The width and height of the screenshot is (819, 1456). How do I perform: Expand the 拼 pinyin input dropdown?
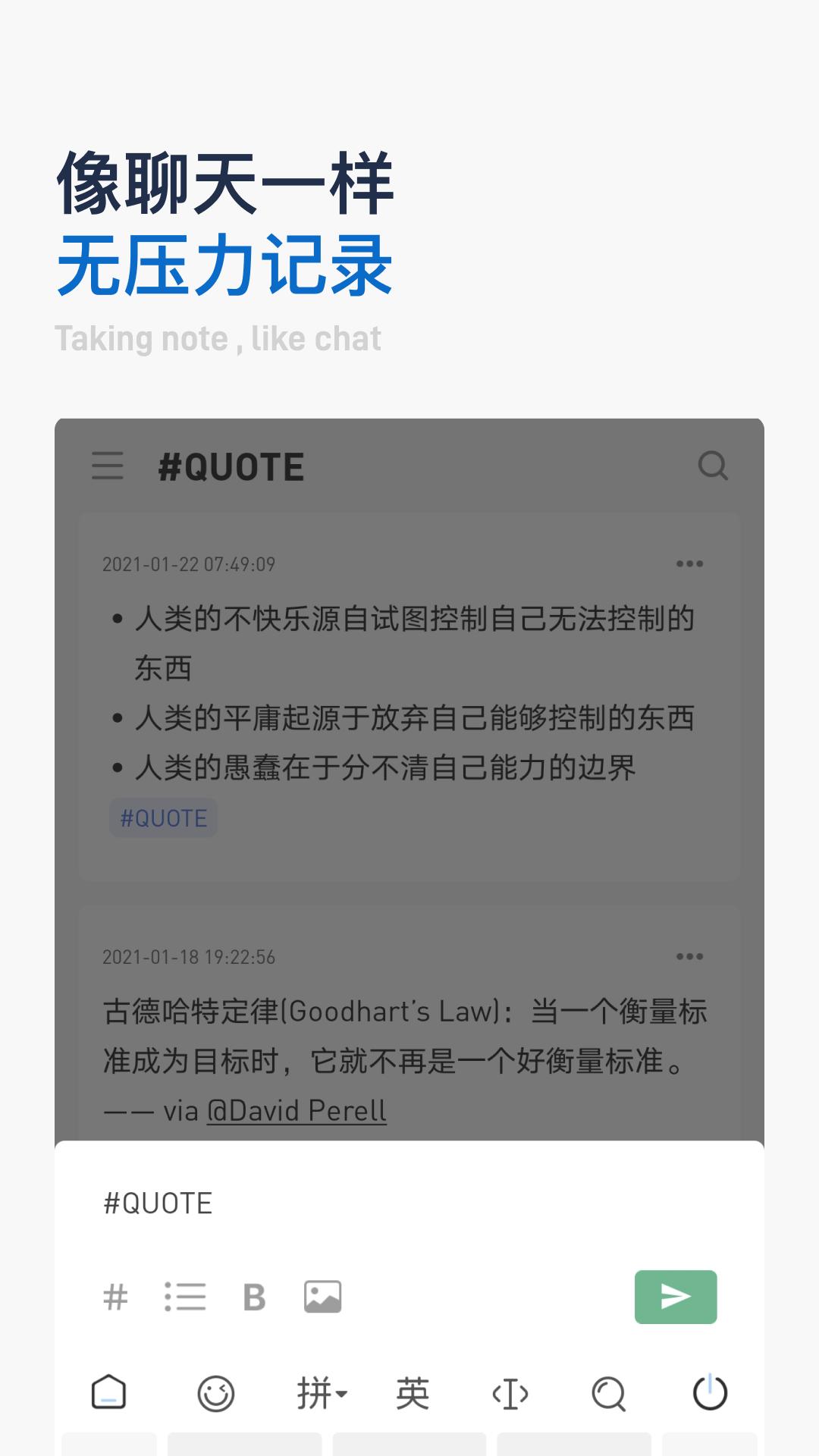(x=318, y=1393)
